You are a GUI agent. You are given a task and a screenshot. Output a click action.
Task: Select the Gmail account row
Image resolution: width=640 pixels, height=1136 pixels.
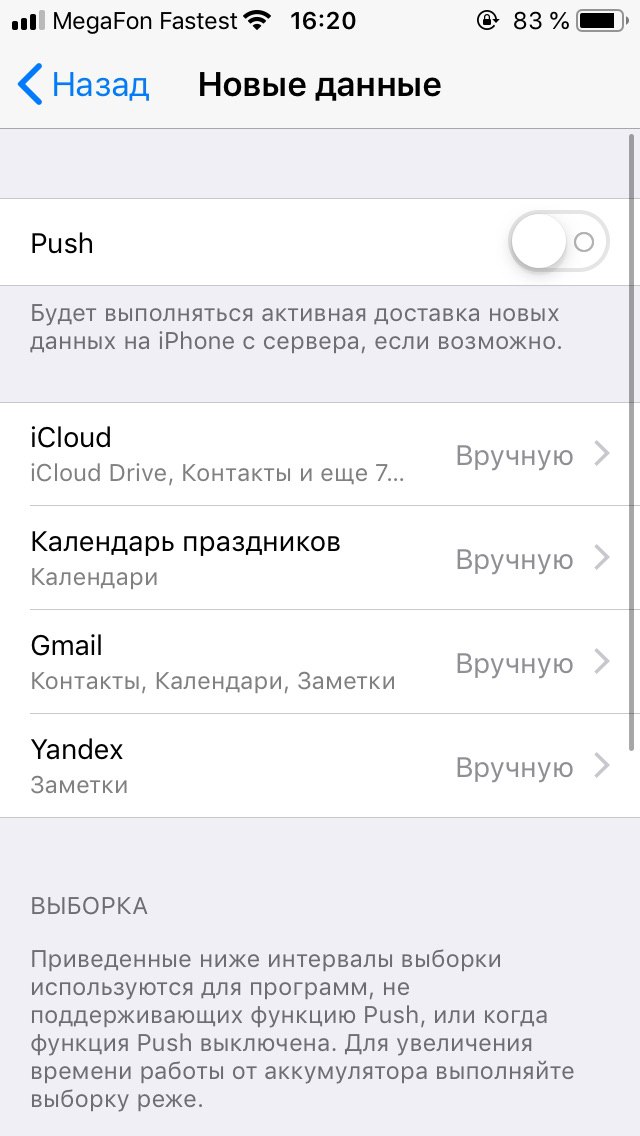[x=320, y=661]
